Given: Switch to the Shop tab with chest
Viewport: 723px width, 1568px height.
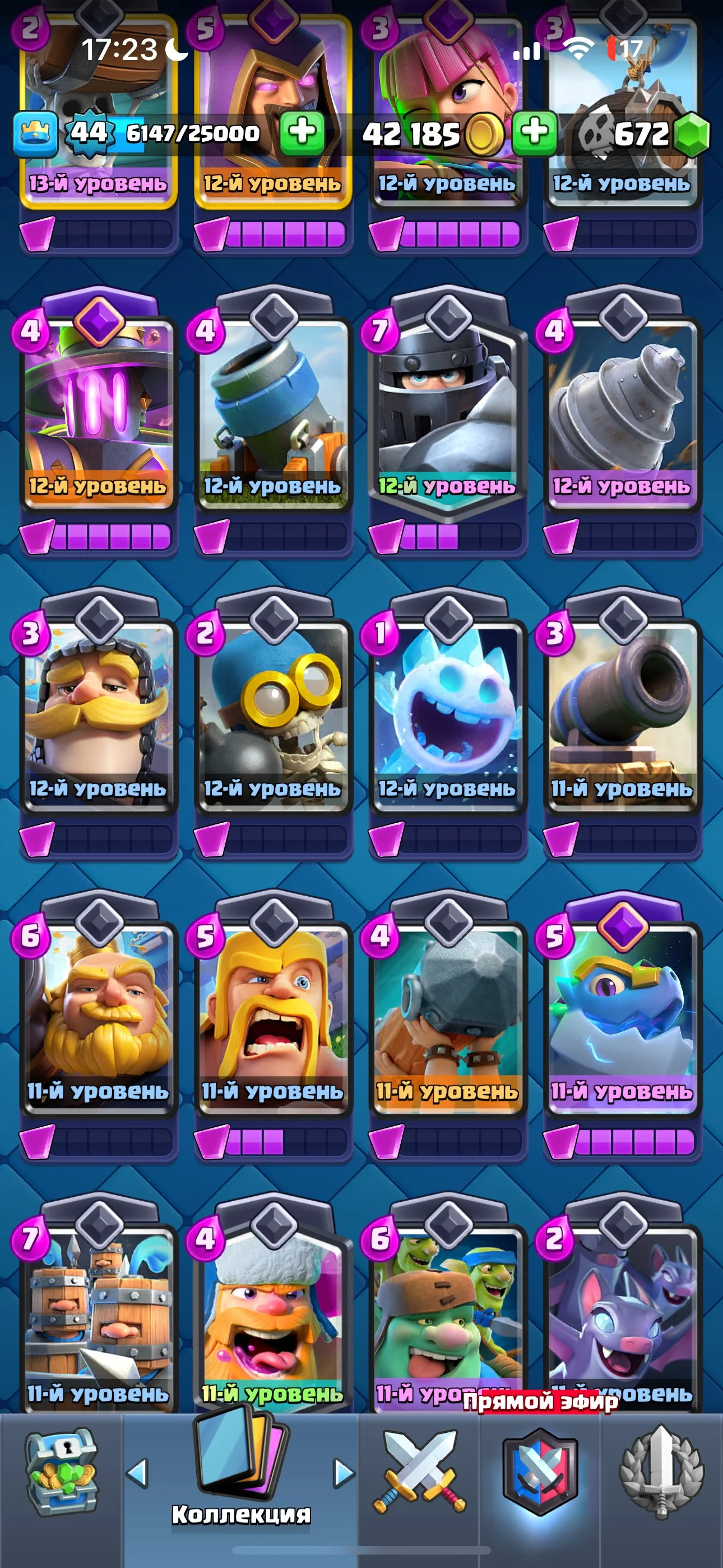Looking at the screenshot, I should 61,1473.
